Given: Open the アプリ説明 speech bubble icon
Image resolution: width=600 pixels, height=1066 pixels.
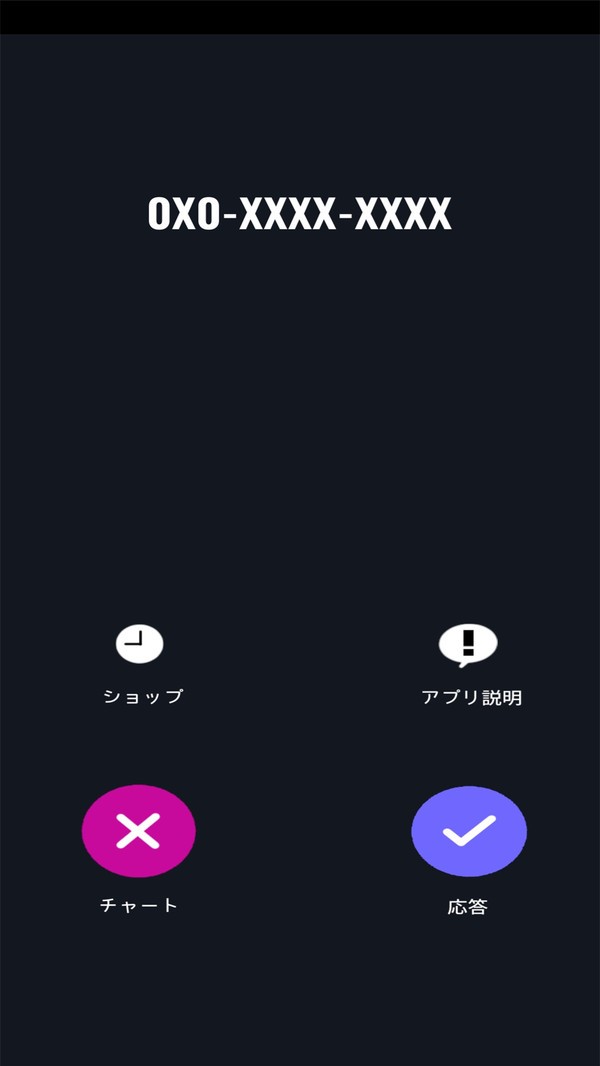Looking at the screenshot, I should coord(468,644).
